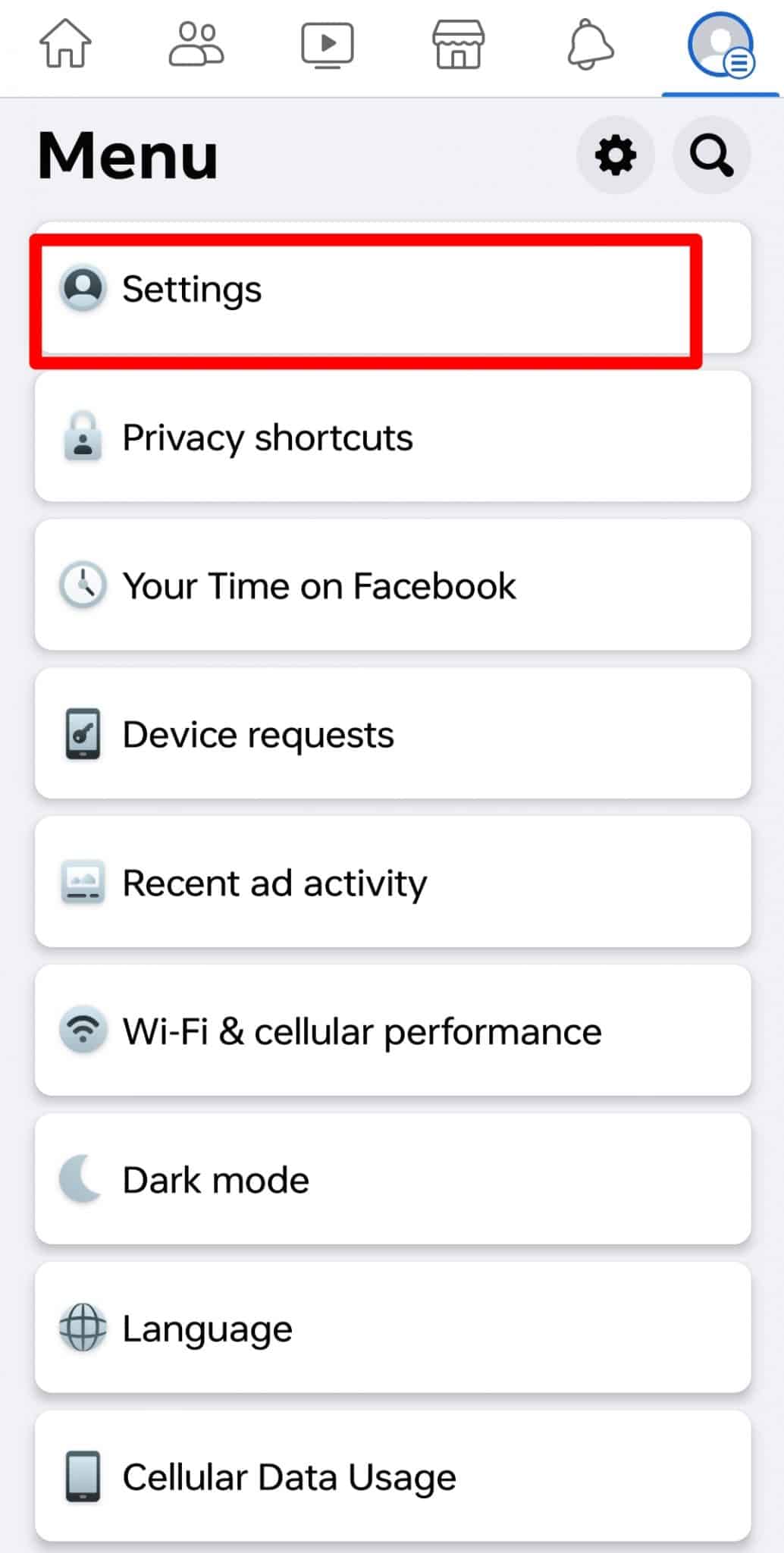
Task: Click the Wi-Fi signal icon
Action: (x=83, y=1031)
